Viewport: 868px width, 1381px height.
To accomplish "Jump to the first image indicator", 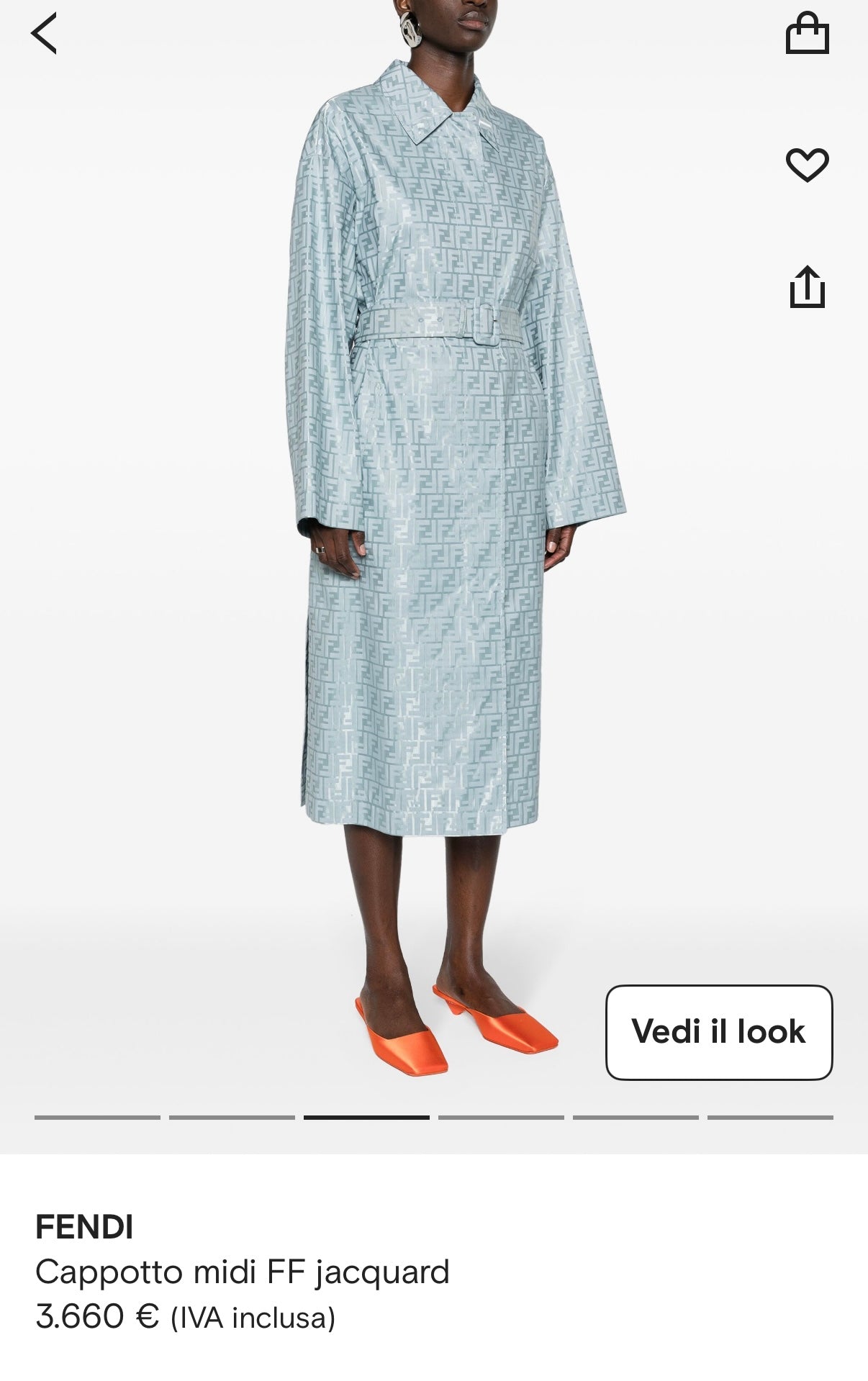I will (x=97, y=1118).
